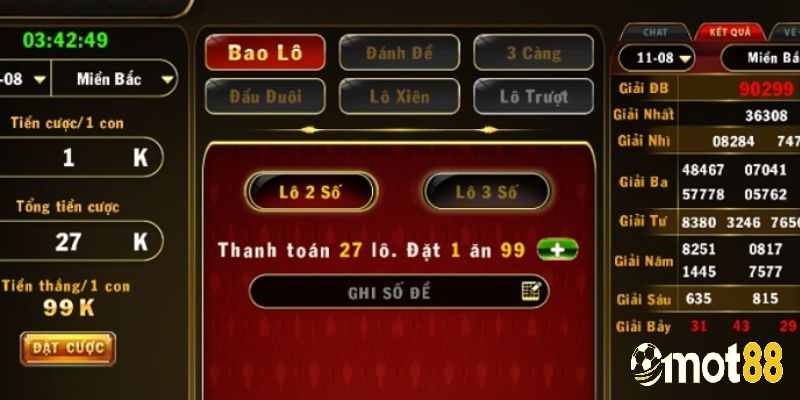800x400 pixels.
Task: Open the Kết Quả results tab
Action: click(730, 32)
